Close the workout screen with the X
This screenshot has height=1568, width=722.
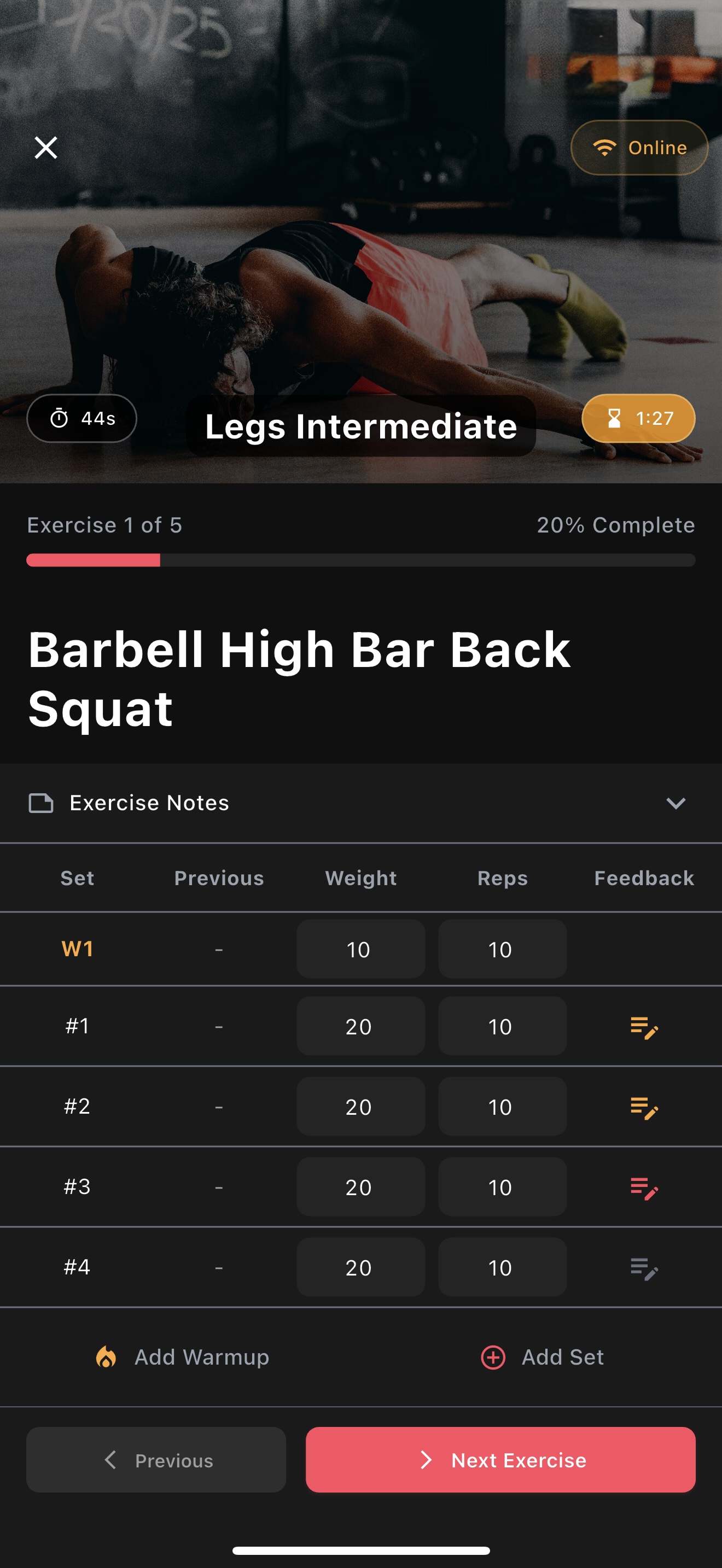click(x=45, y=147)
